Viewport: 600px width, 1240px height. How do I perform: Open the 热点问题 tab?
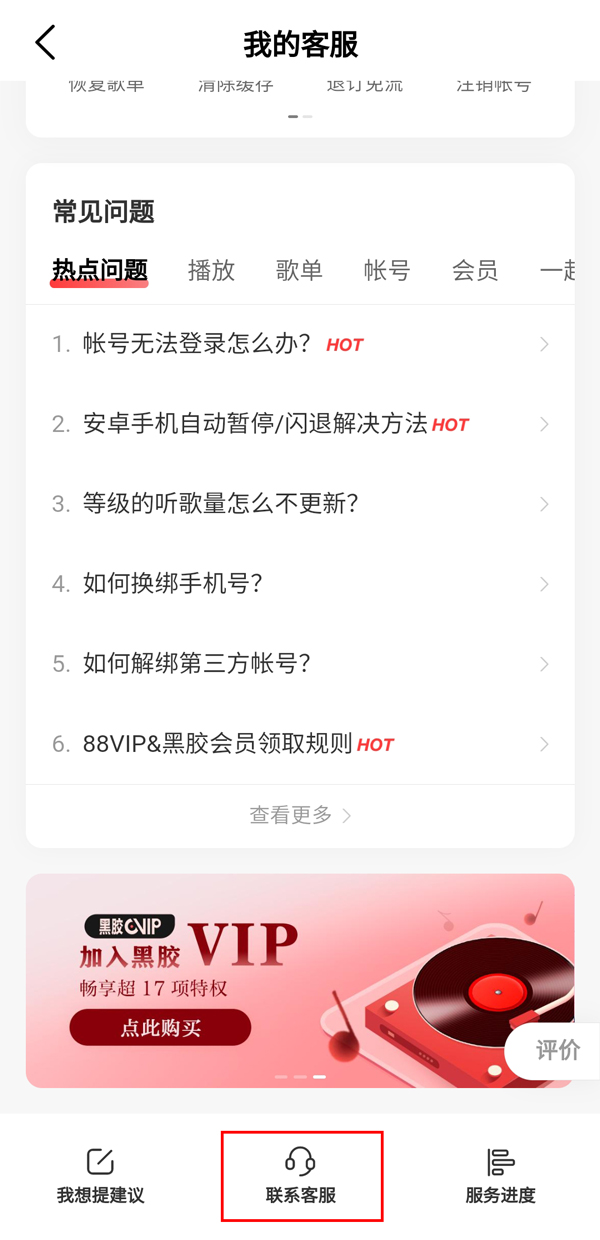point(100,270)
